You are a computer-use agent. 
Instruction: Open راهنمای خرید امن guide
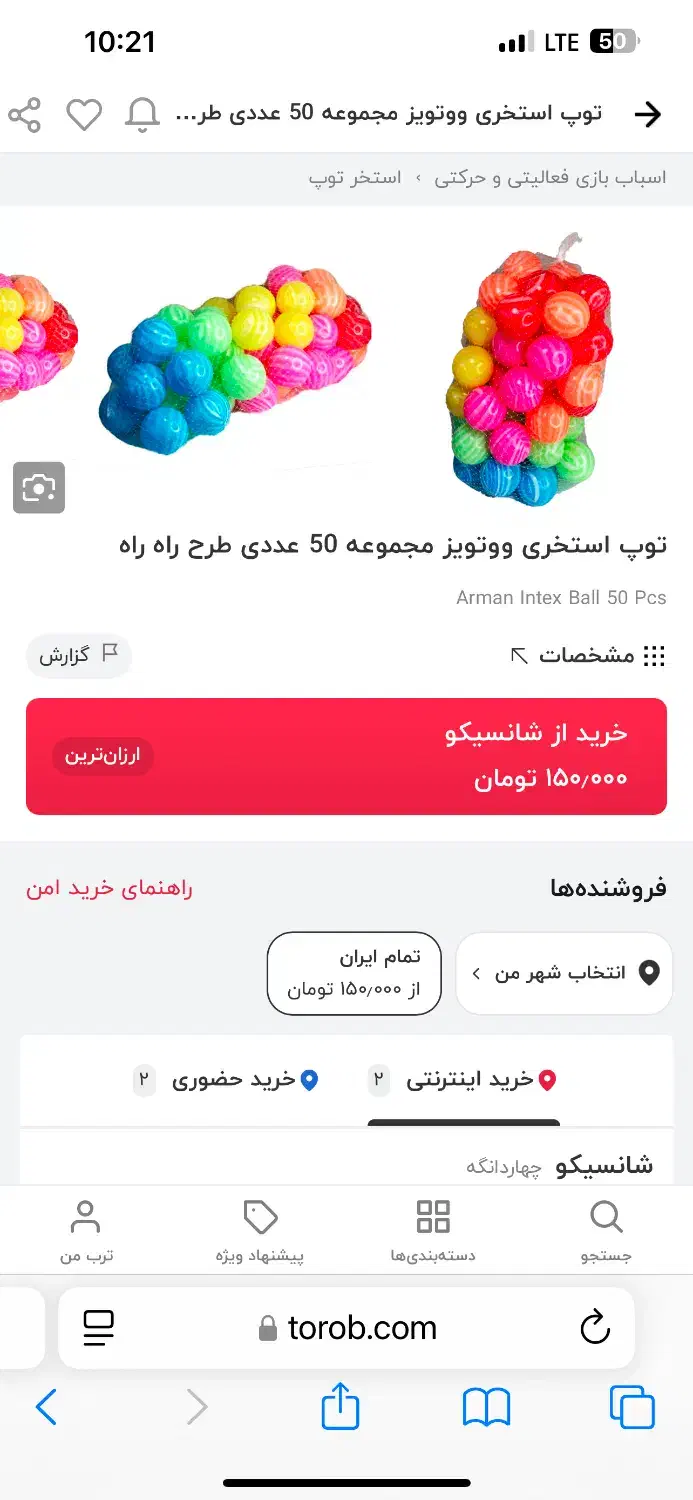pyautogui.click(x=109, y=888)
